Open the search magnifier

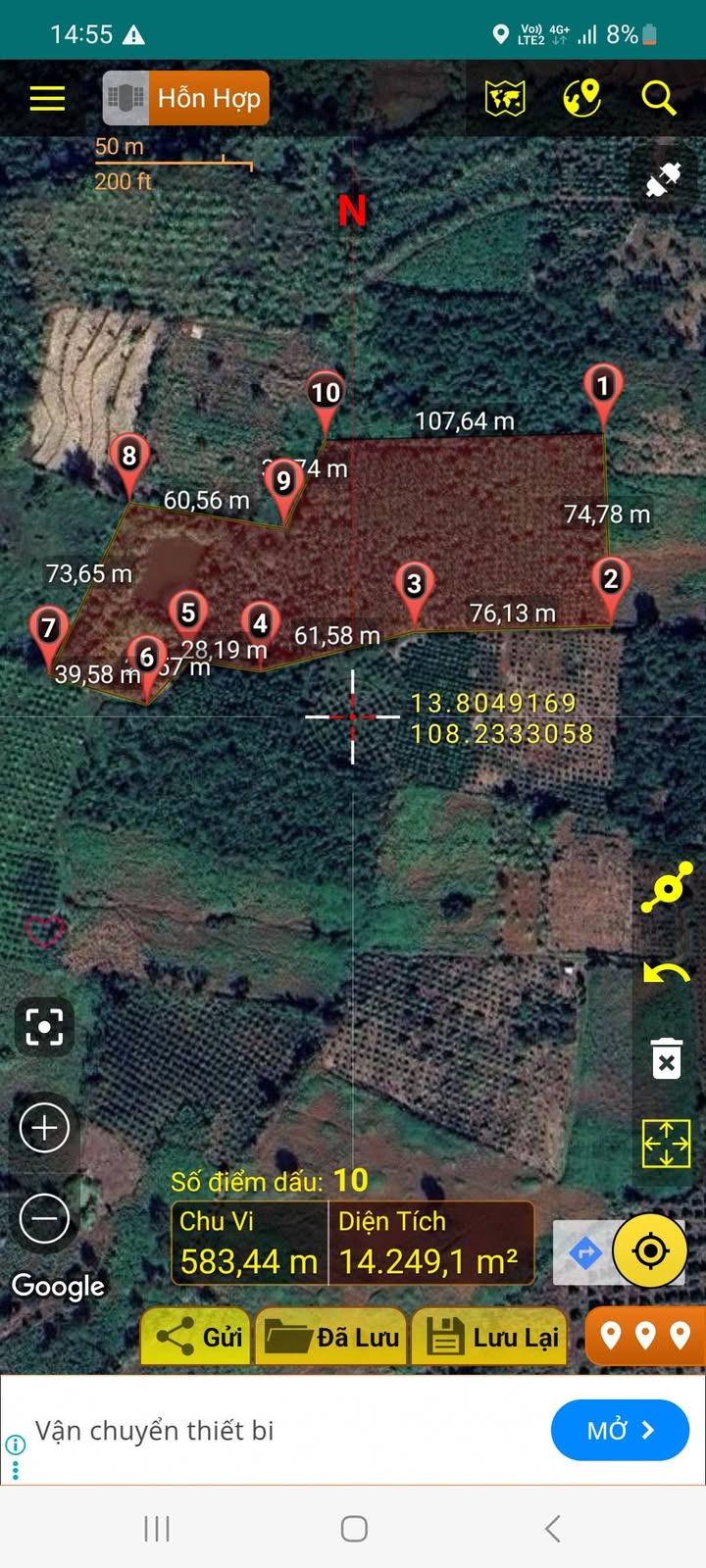pyautogui.click(x=658, y=98)
